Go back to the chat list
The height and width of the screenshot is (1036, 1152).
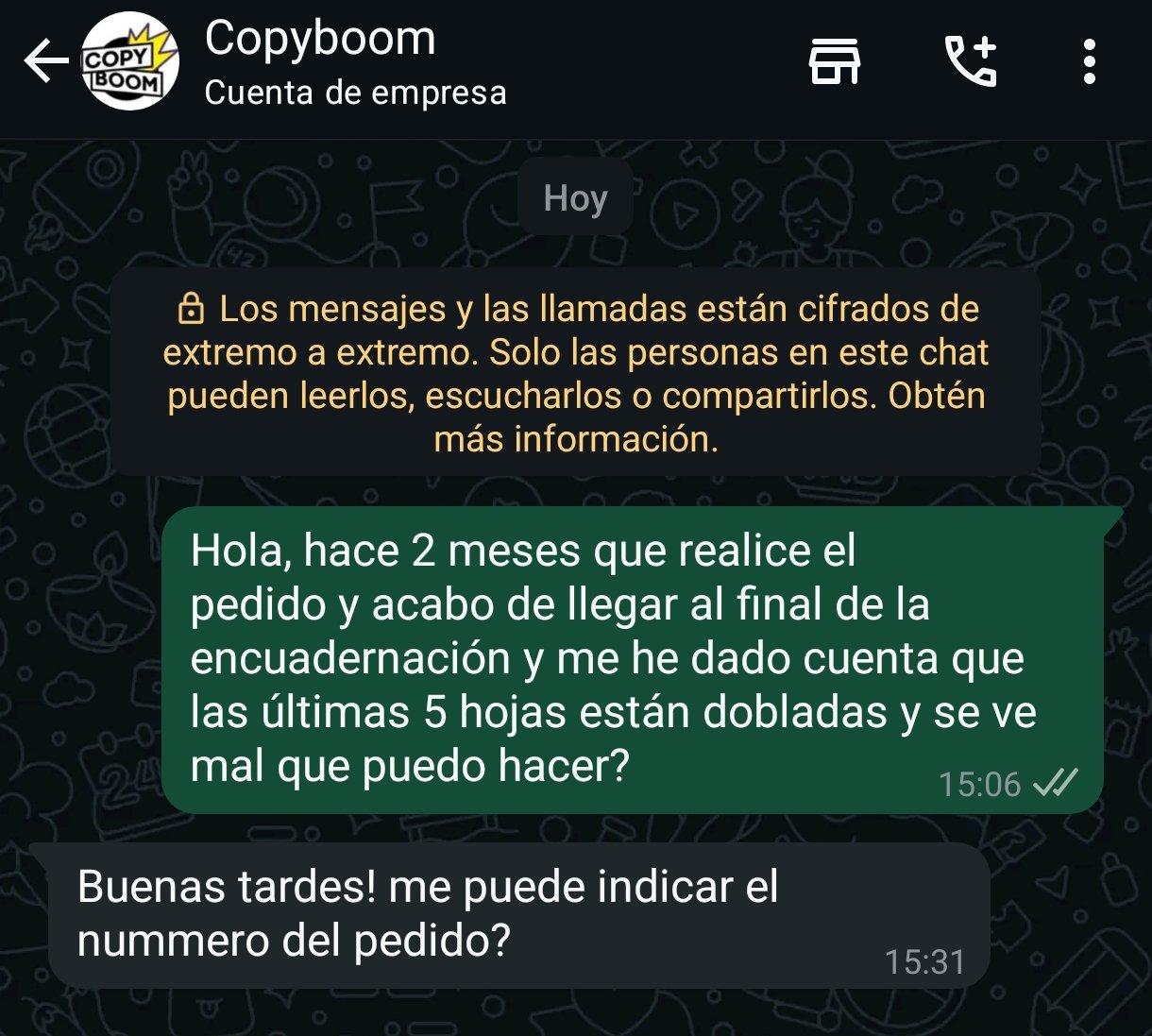coord(45,62)
